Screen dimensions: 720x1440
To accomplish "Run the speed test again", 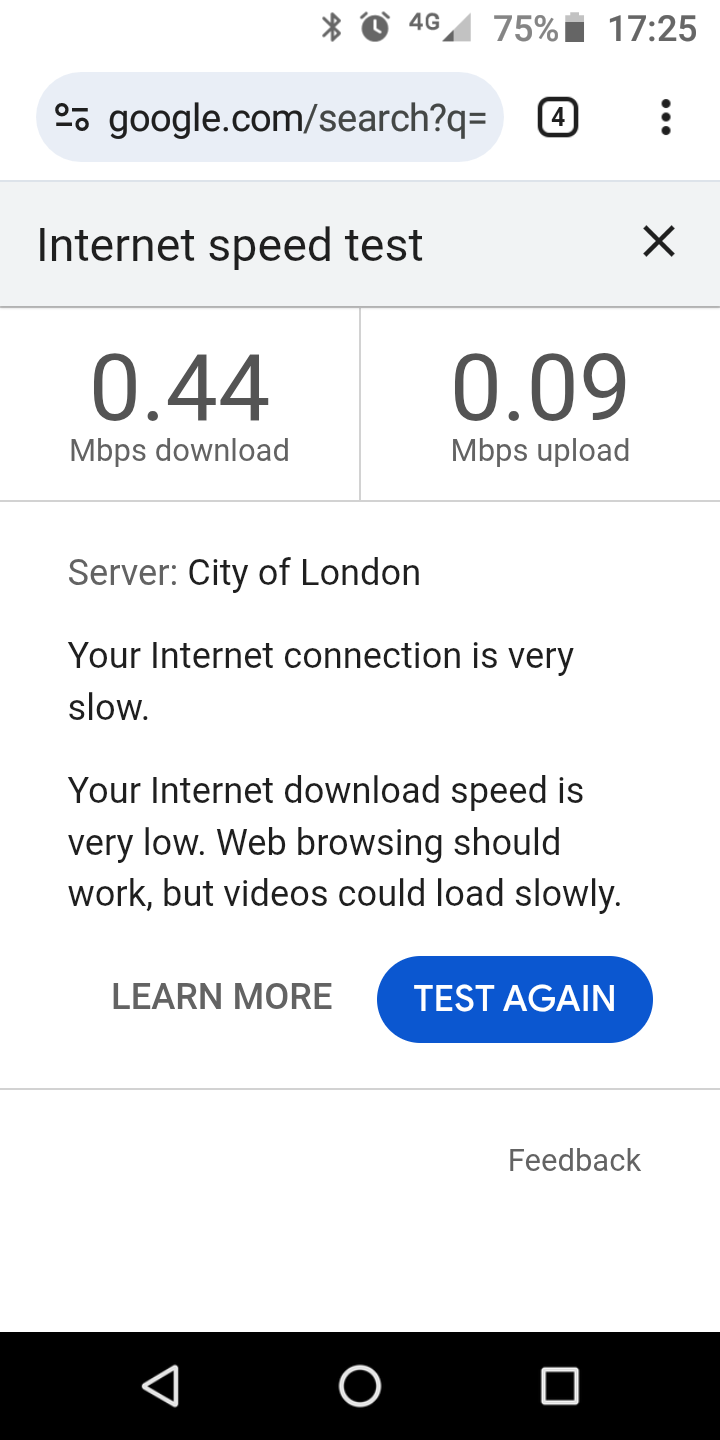I will click(514, 999).
